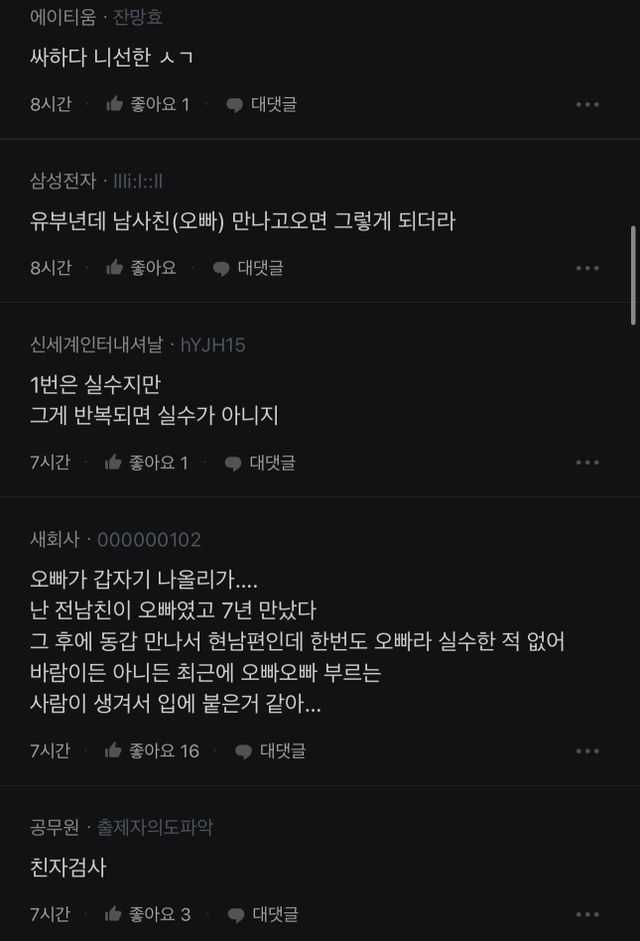Viewport: 640px width, 941px height.
Task: Reply to 잔망호's comment
Action: (x=262, y=104)
